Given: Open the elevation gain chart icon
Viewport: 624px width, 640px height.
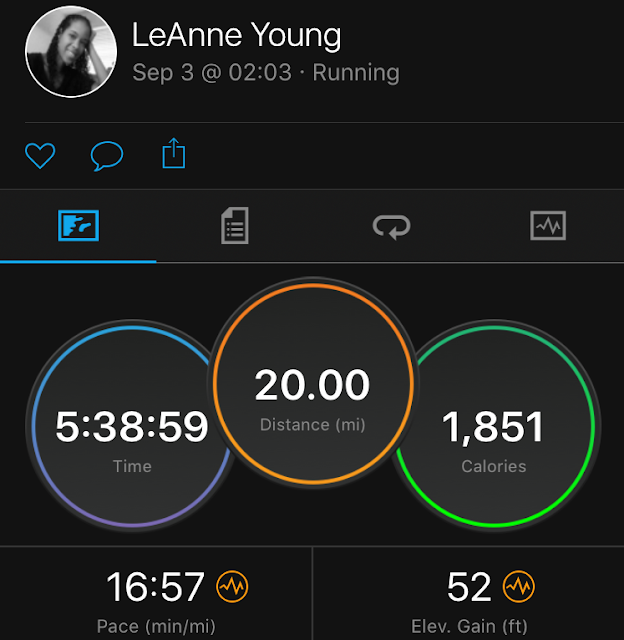Looking at the screenshot, I should [x=518, y=587].
